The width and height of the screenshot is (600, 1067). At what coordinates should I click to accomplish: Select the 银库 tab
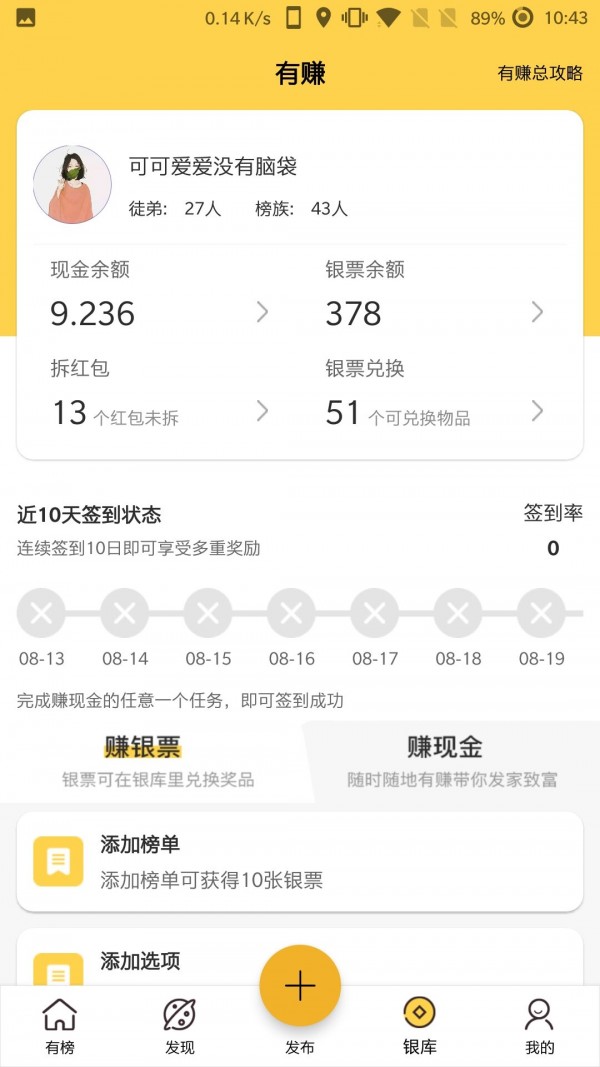pyautogui.click(x=420, y=1026)
